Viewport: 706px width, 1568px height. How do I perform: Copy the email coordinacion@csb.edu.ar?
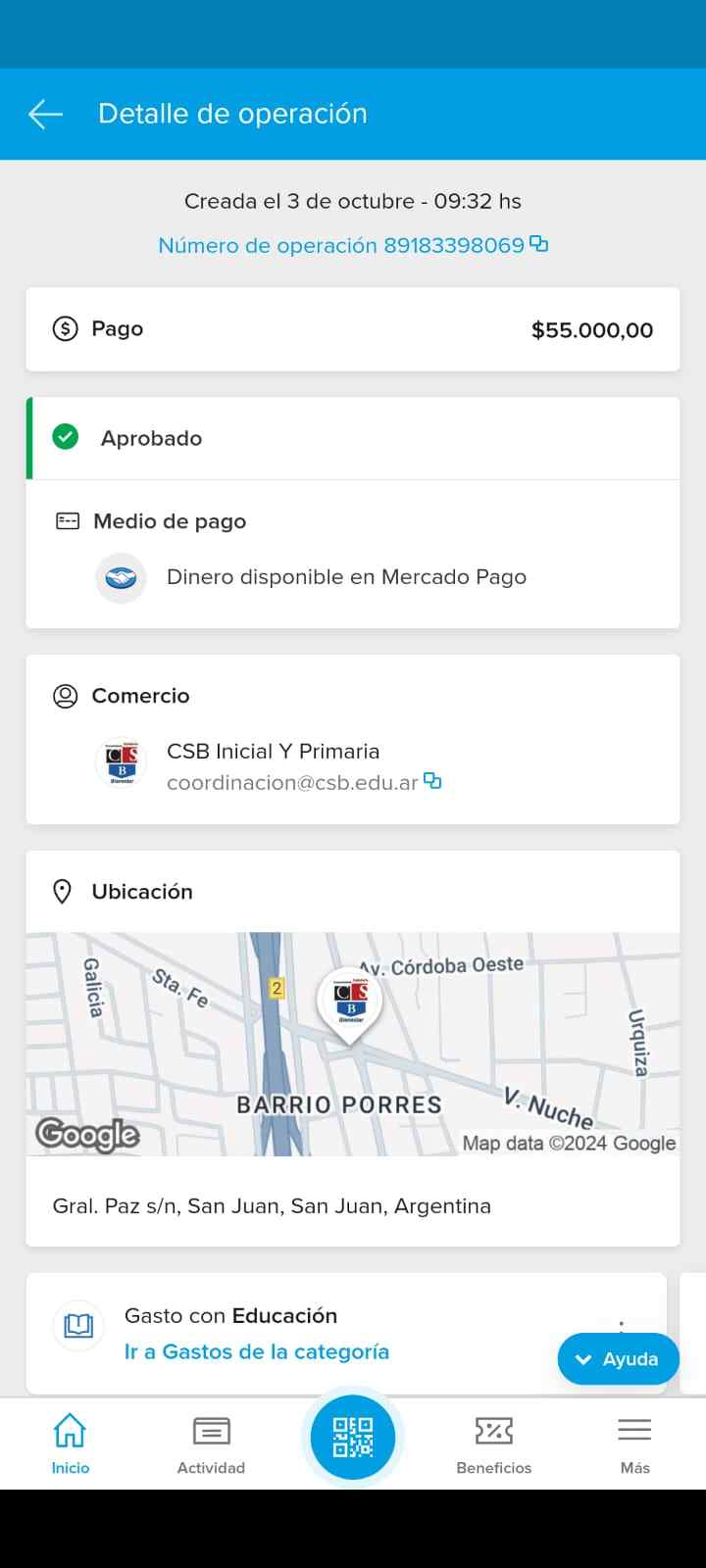[x=432, y=781]
